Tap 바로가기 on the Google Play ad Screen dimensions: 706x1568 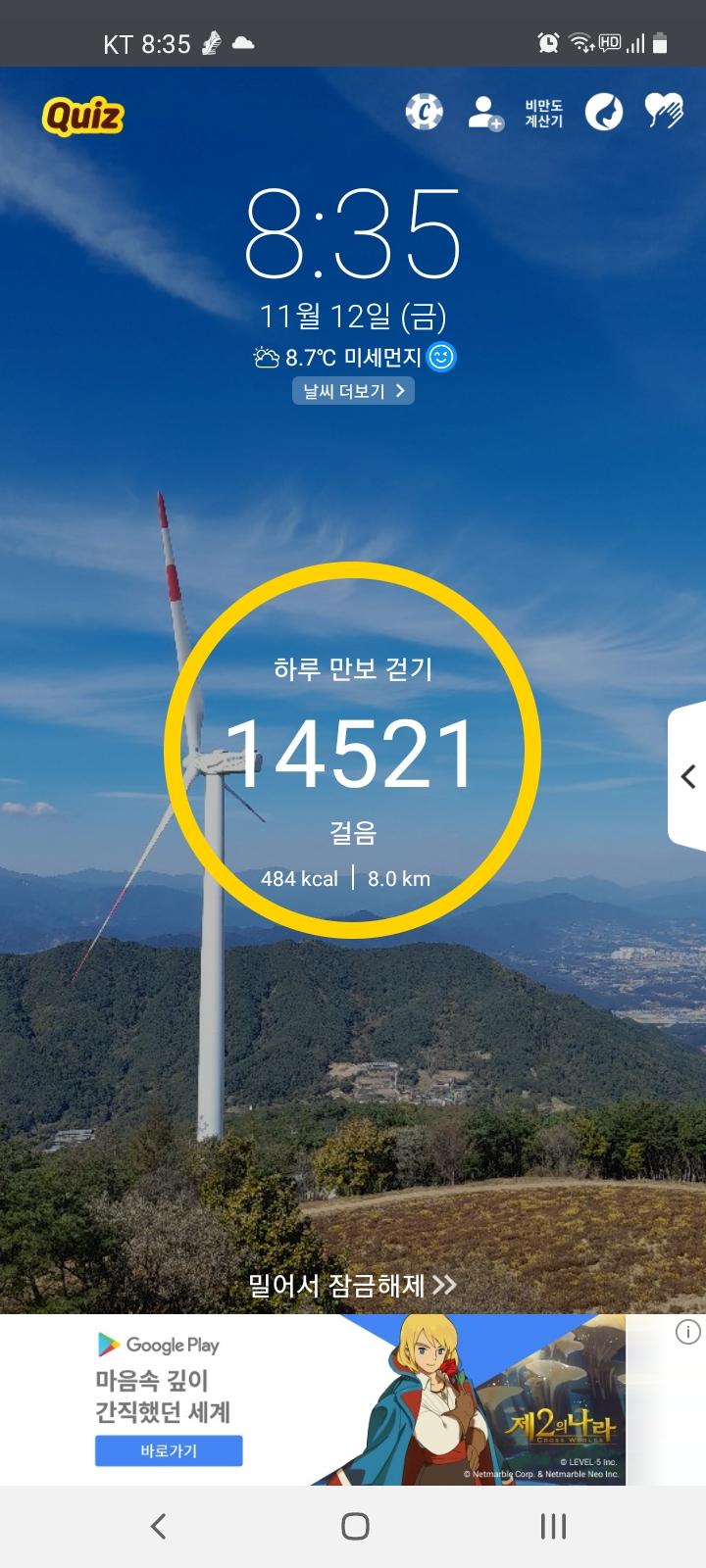coord(169,1450)
